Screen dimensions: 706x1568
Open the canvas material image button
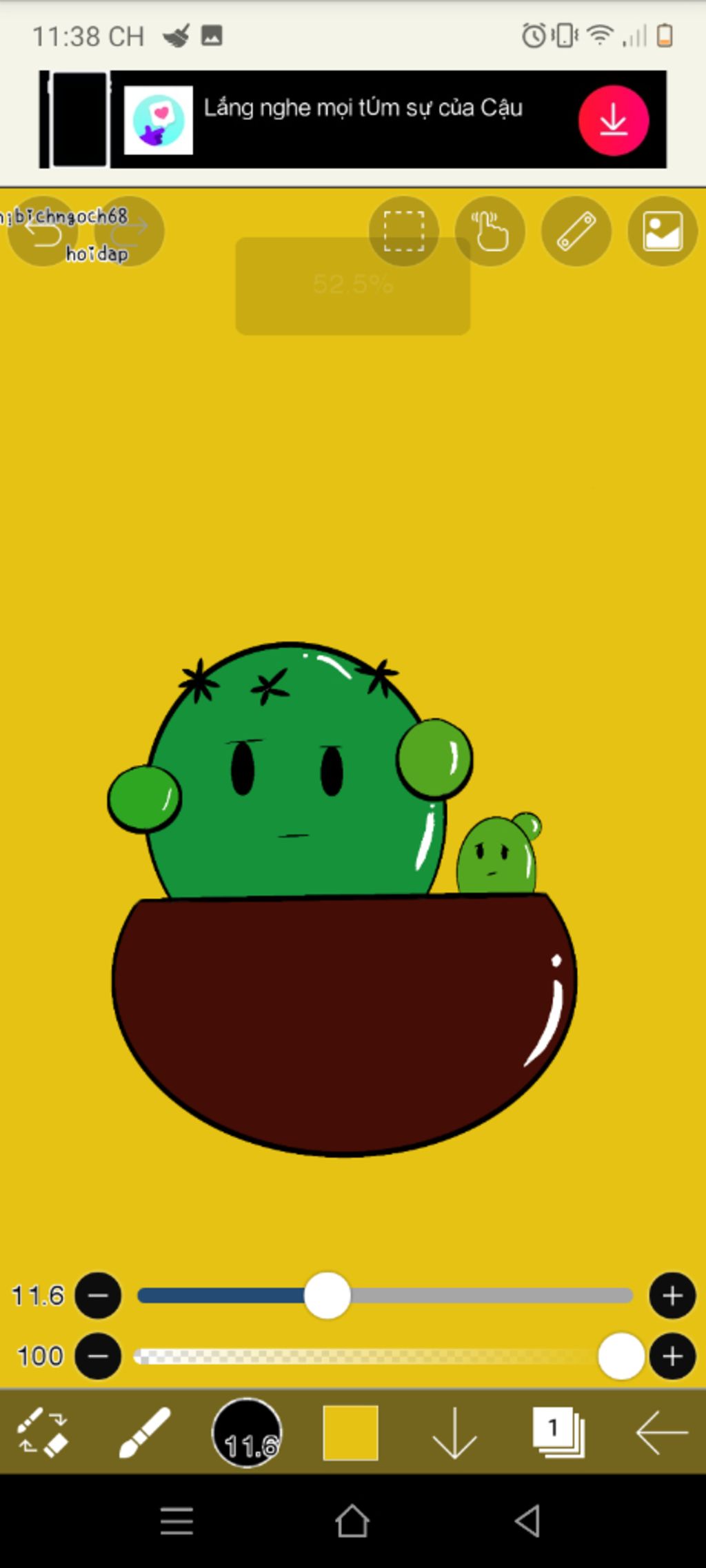click(663, 232)
